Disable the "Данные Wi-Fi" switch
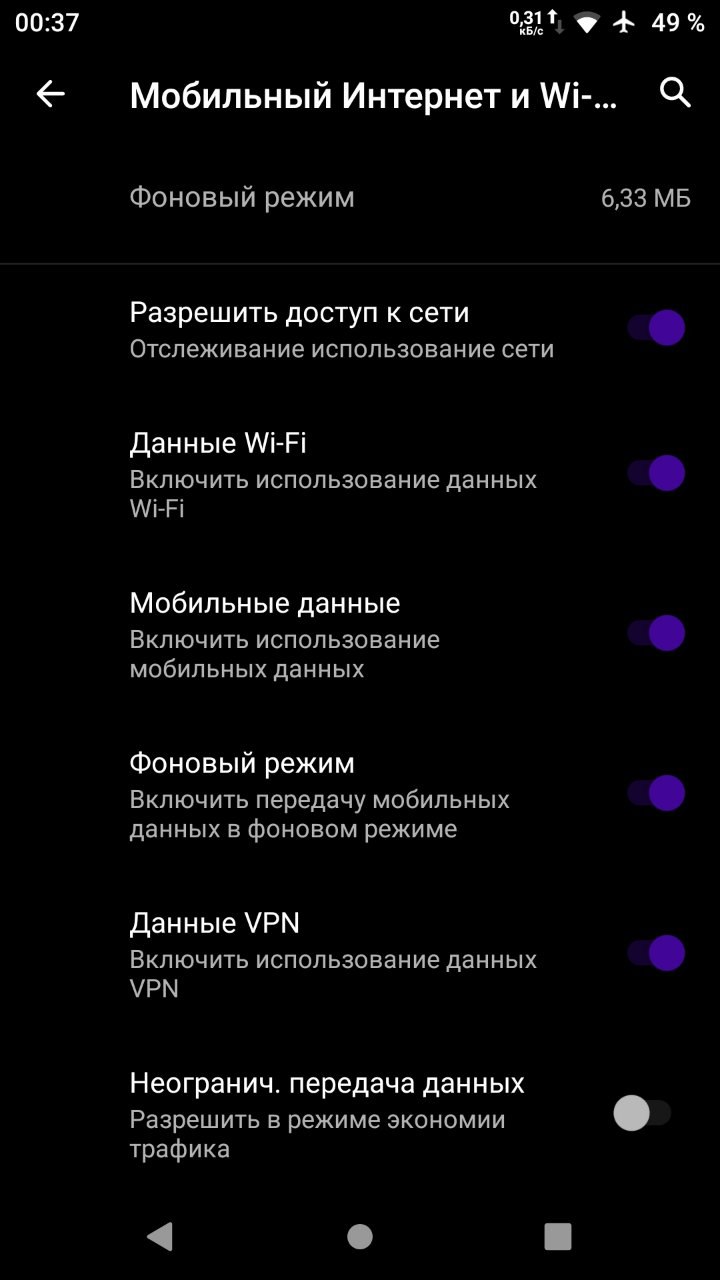The height and width of the screenshot is (1280, 720). pos(657,473)
